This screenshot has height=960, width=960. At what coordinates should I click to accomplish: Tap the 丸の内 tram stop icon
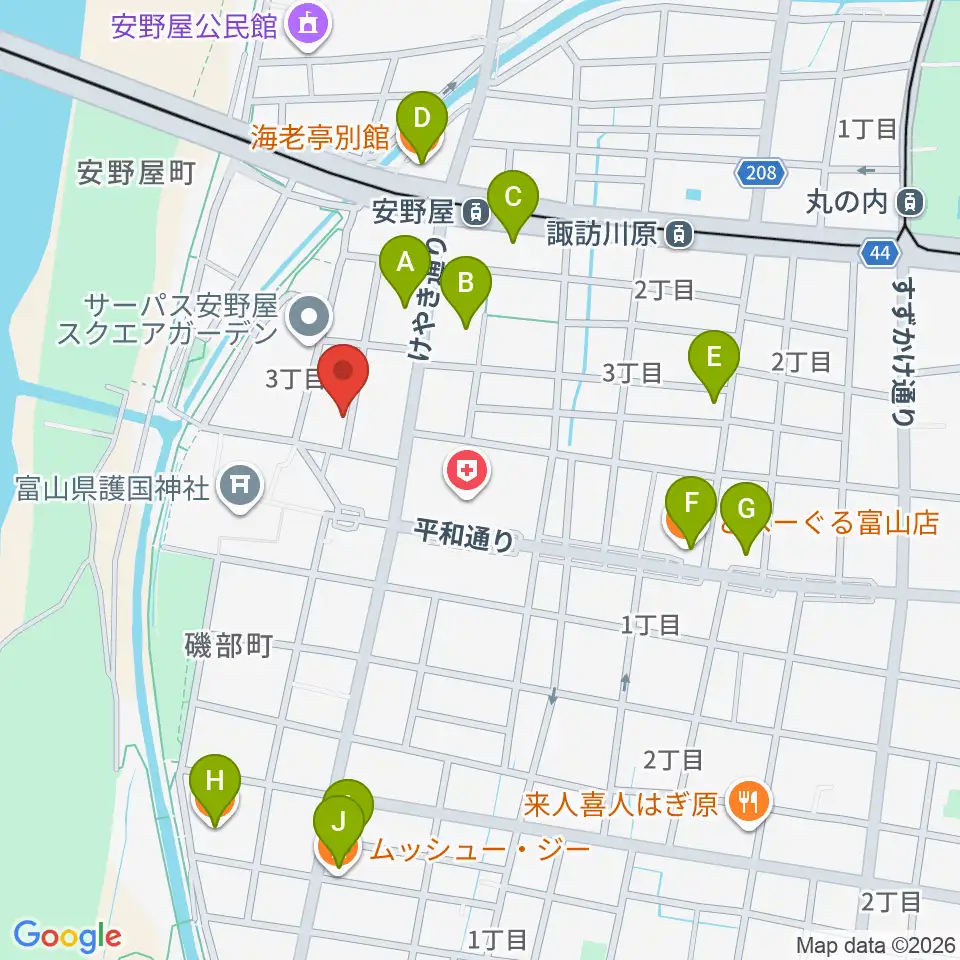point(909,202)
